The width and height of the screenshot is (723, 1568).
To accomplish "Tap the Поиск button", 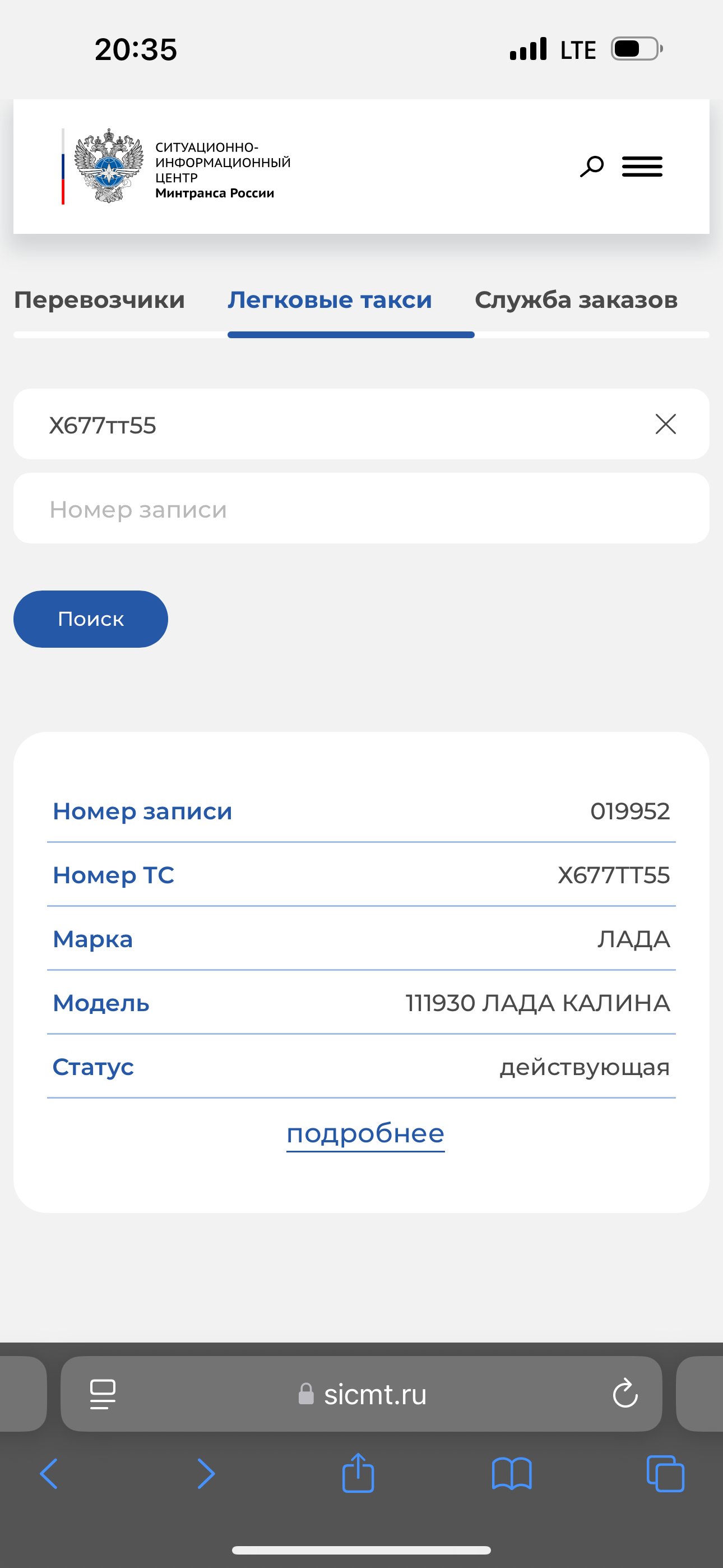I will [x=91, y=619].
